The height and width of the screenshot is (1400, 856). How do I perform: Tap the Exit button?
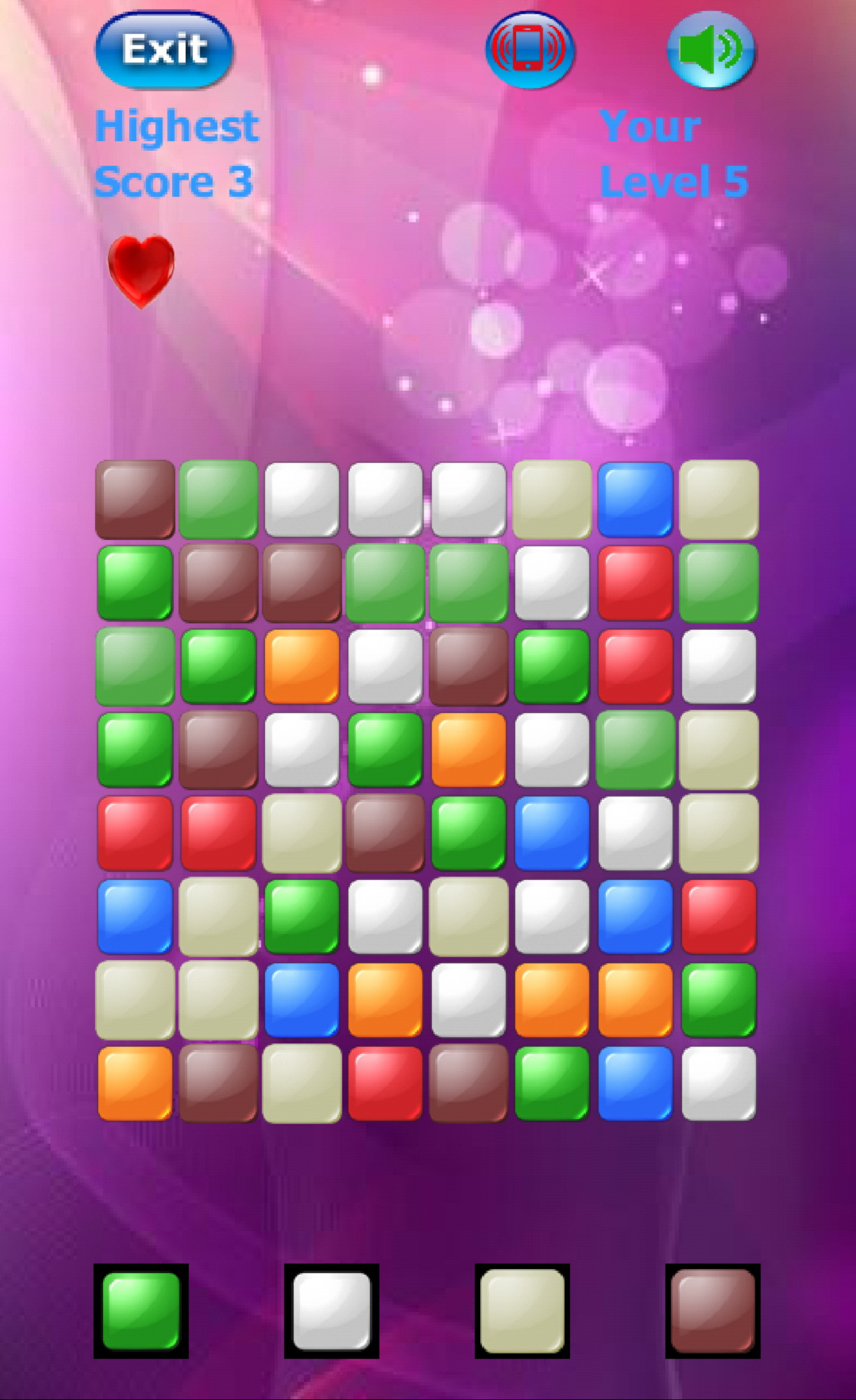pyautogui.click(x=164, y=49)
